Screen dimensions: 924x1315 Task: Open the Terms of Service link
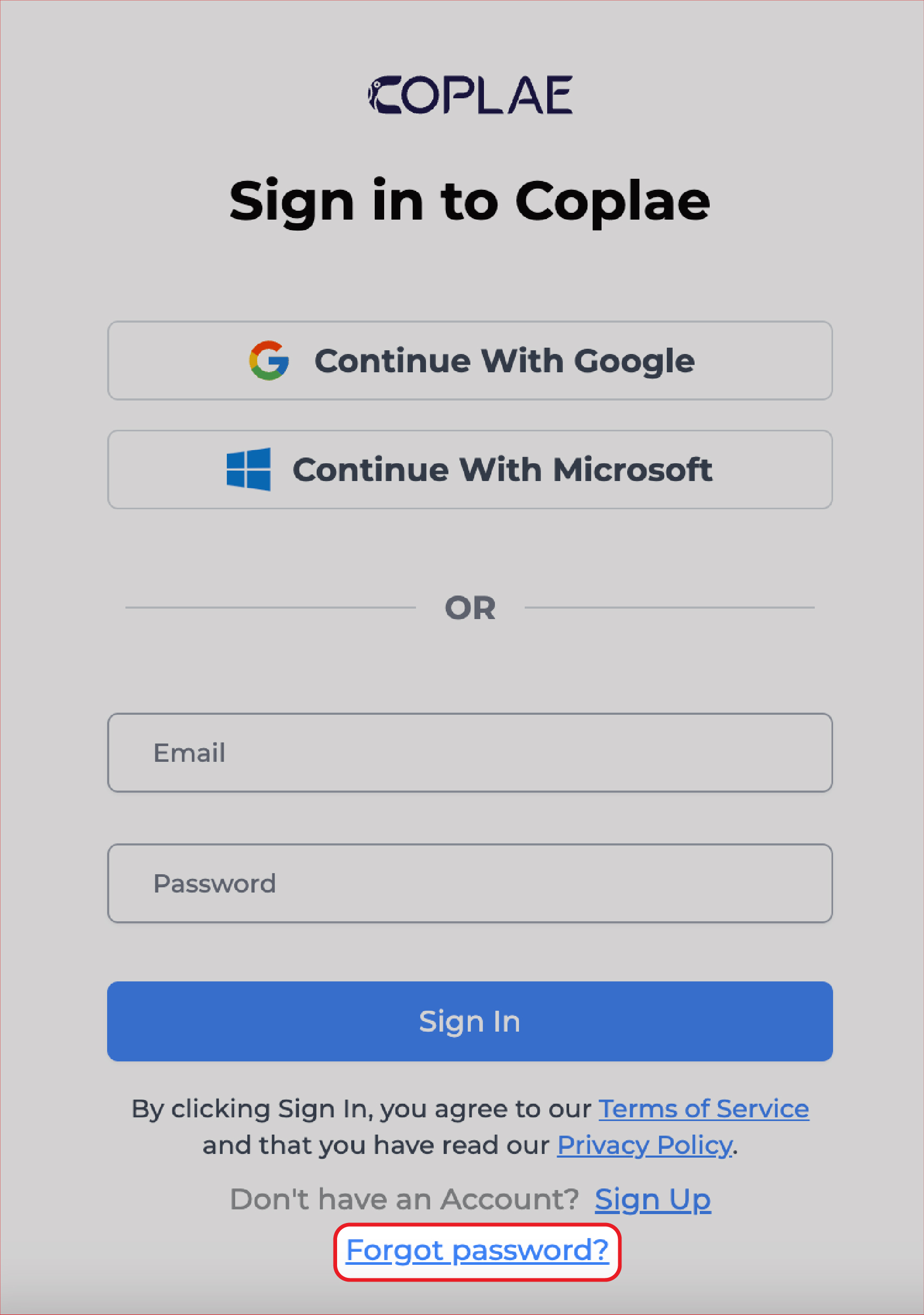click(x=703, y=1109)
